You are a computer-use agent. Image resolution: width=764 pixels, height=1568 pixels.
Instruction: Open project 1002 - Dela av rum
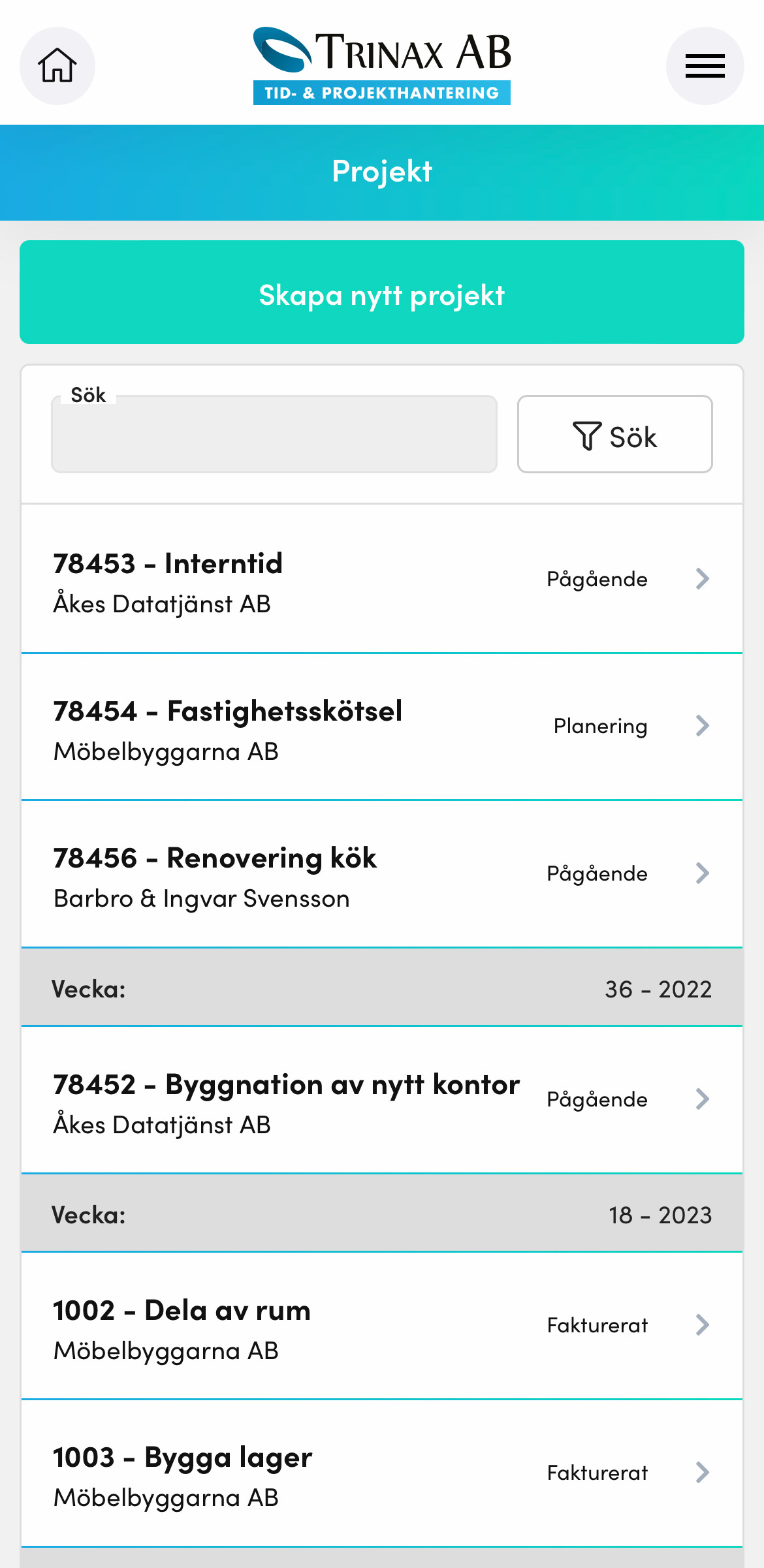point(382,1326)
